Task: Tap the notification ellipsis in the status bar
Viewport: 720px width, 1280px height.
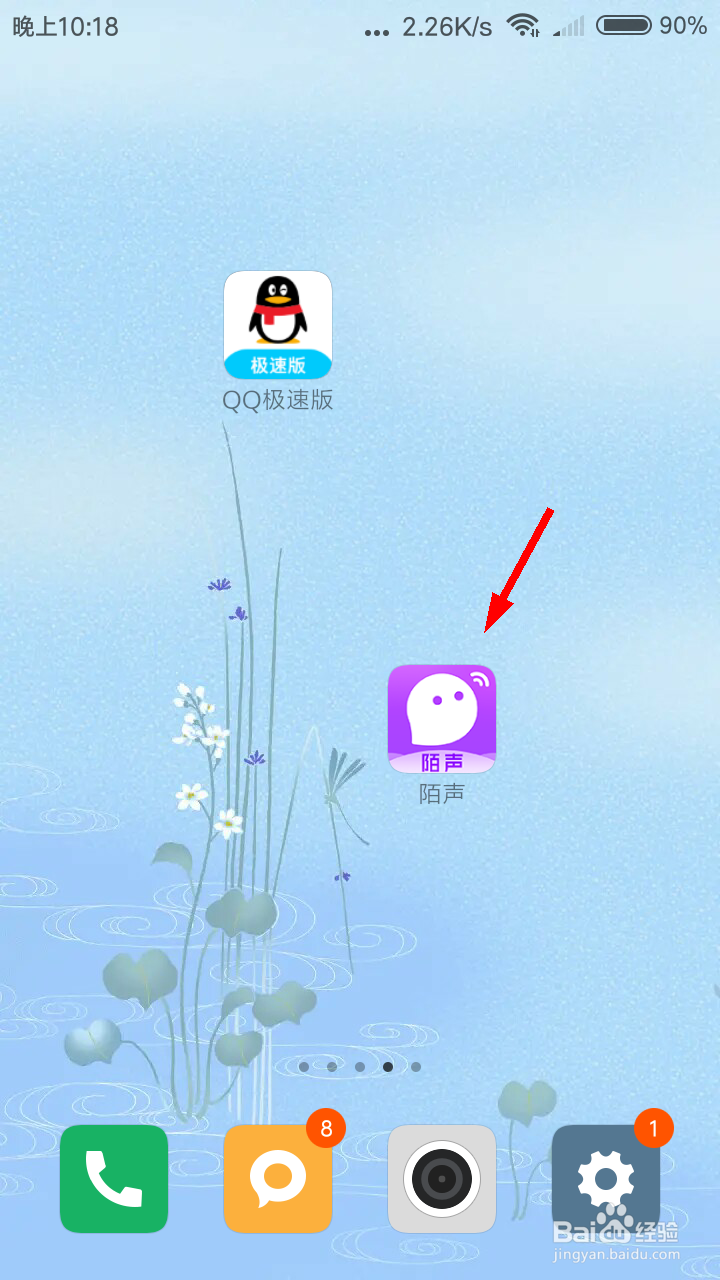Action: click(377, 29)
